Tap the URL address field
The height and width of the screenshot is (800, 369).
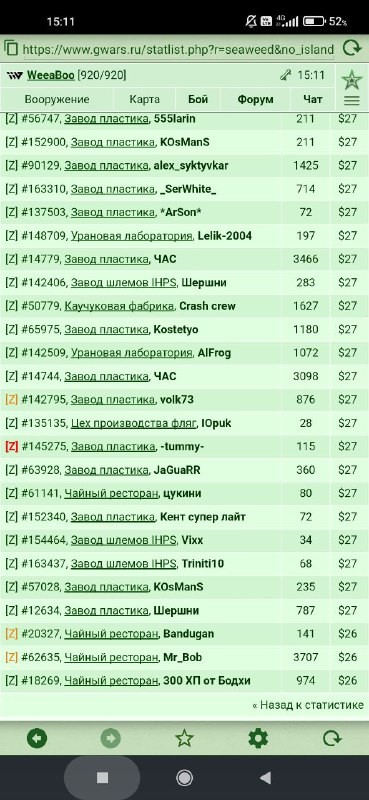(178, 49)
